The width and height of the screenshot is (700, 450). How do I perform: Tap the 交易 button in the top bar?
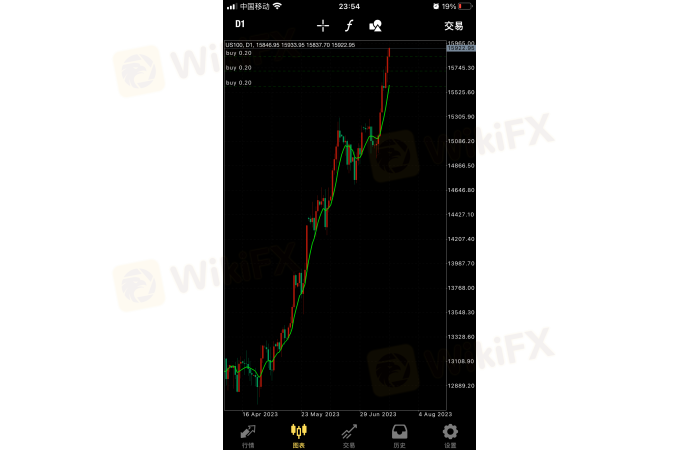tap(453, 26)
